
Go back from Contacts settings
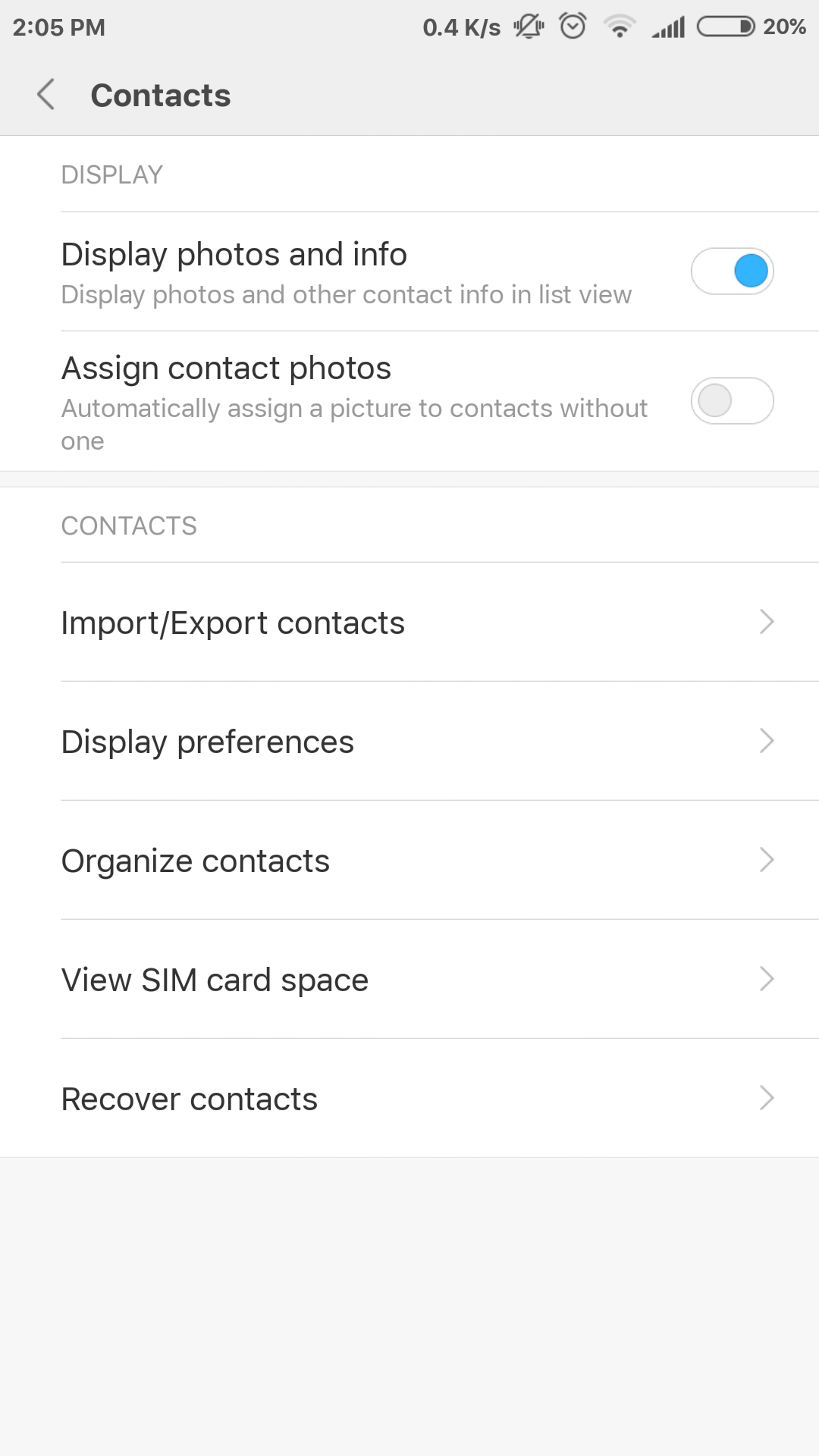pyautogui.click(x=46, y=95)
